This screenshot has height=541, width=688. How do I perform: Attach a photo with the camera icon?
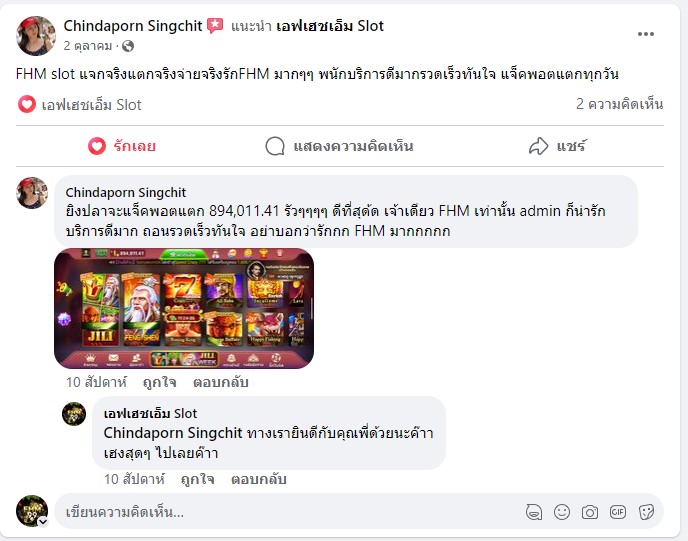tap(590, 512)
